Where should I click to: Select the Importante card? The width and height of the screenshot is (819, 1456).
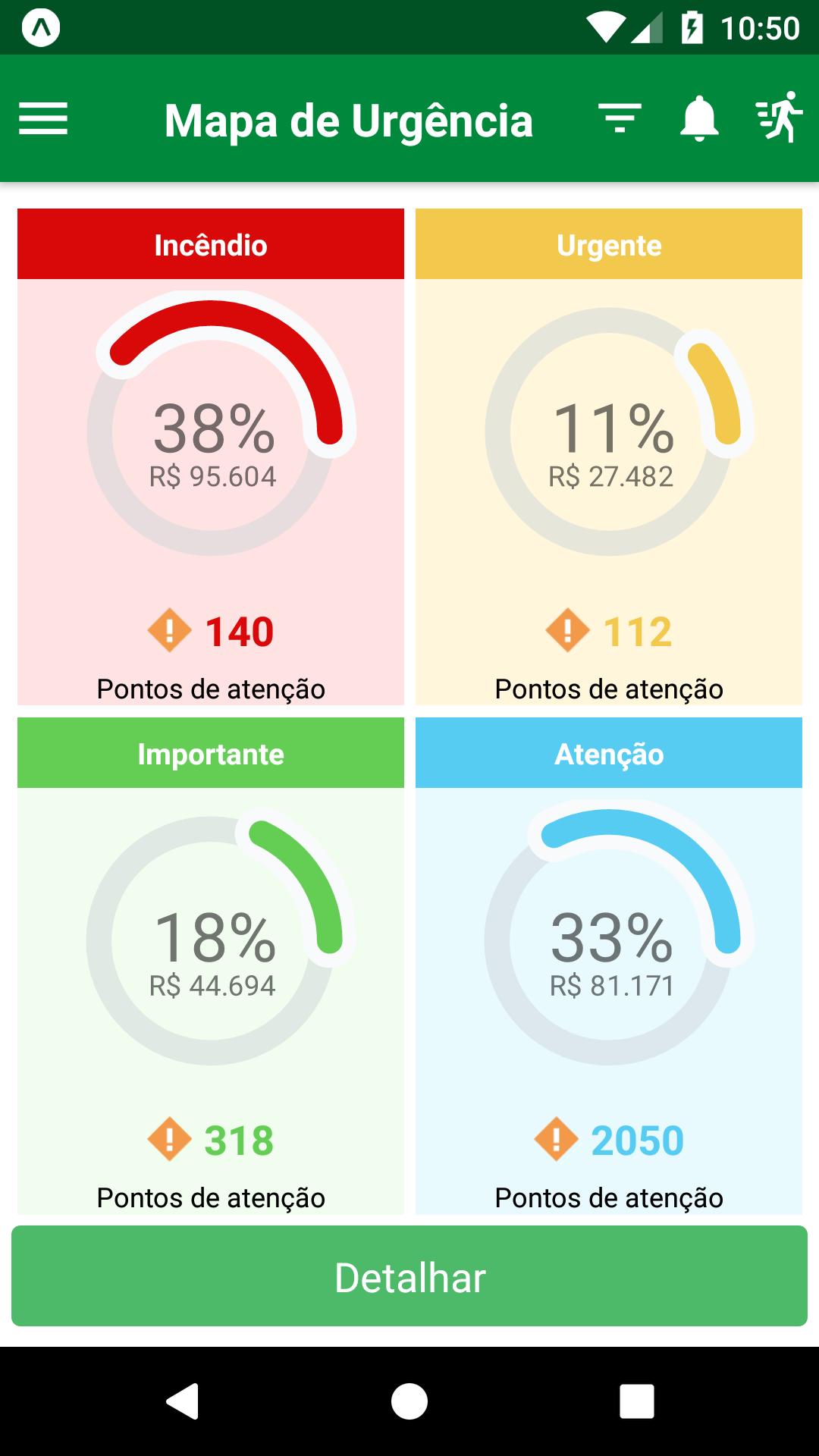pos(211,965)
